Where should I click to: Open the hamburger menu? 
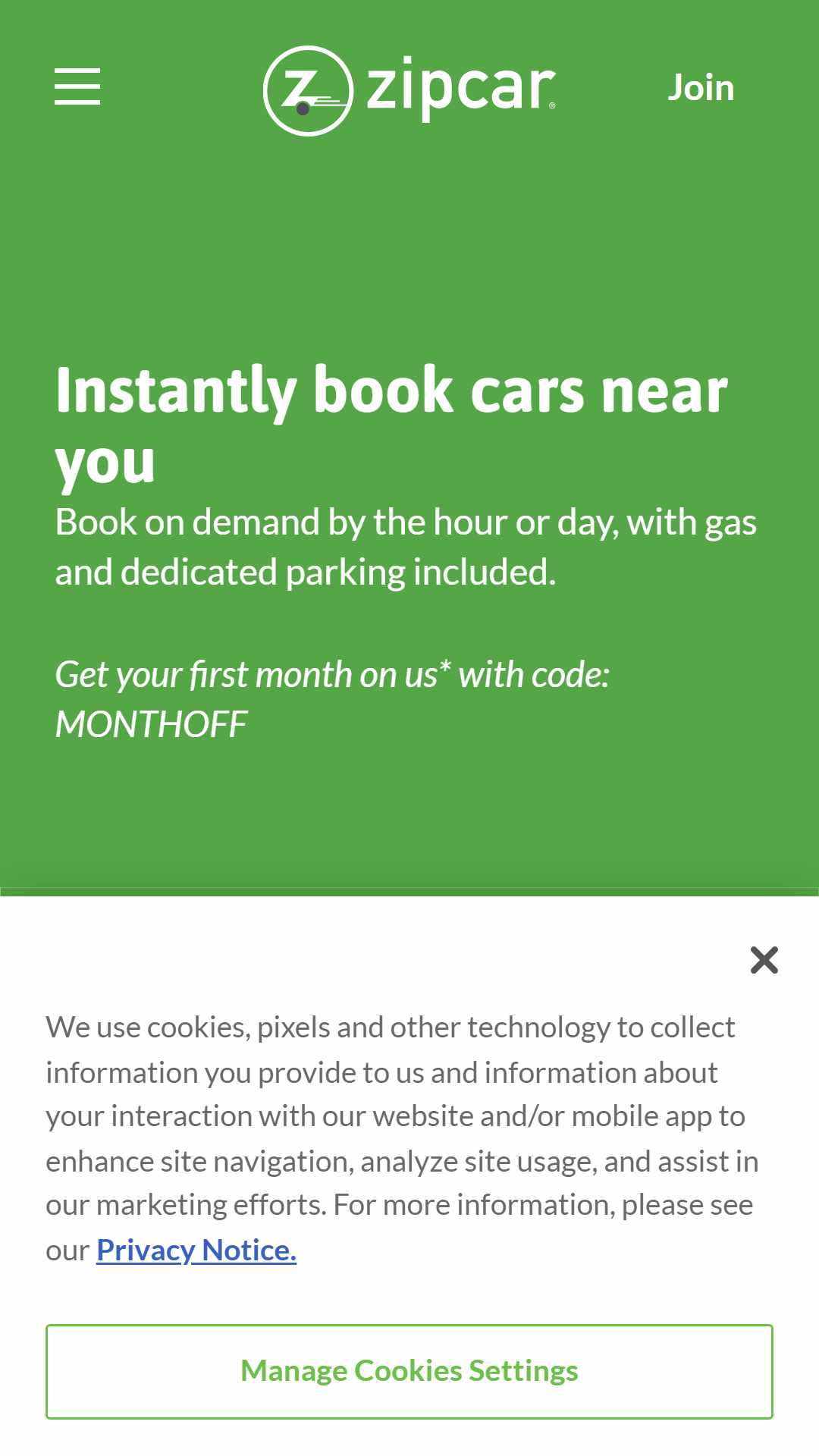77,86
